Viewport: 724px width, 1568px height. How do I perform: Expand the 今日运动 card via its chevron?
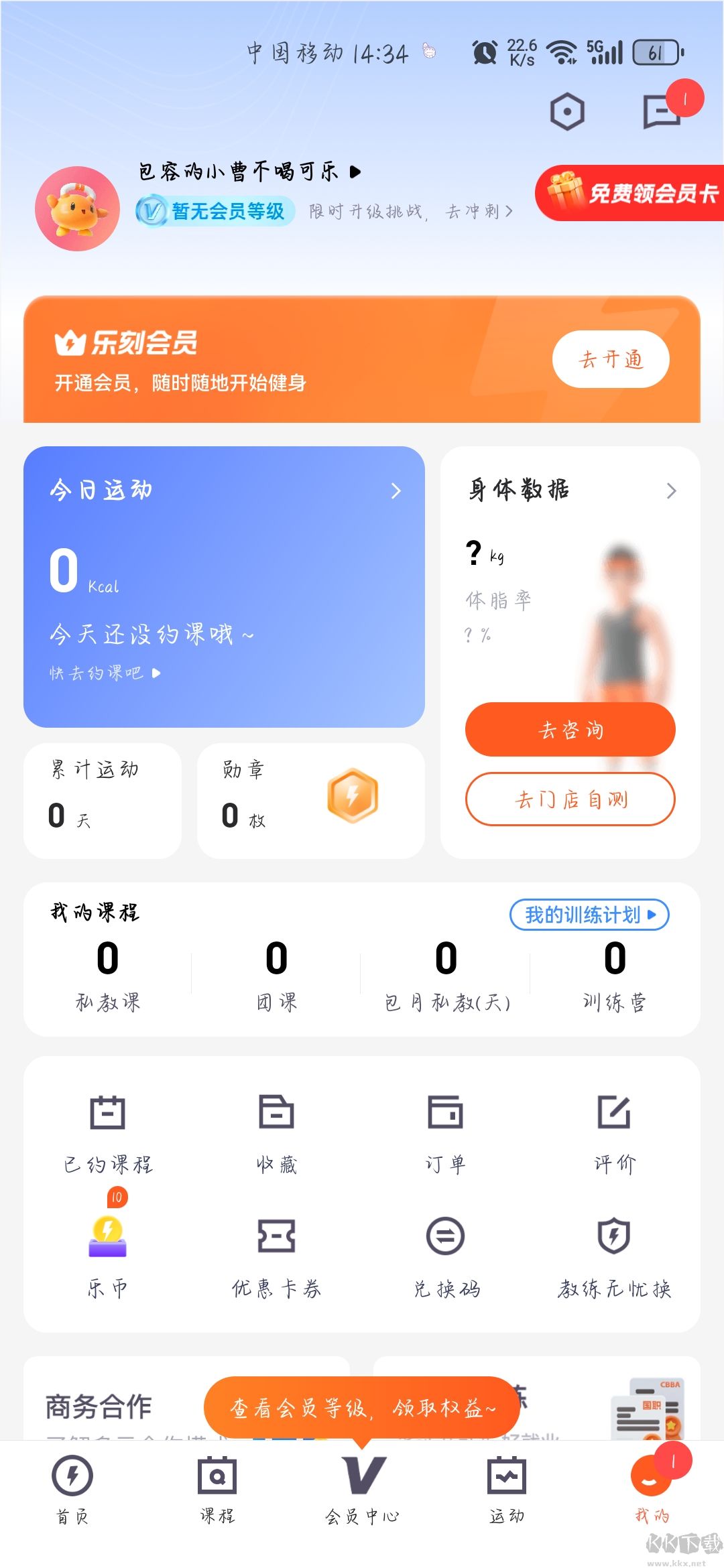pos(397,490)
